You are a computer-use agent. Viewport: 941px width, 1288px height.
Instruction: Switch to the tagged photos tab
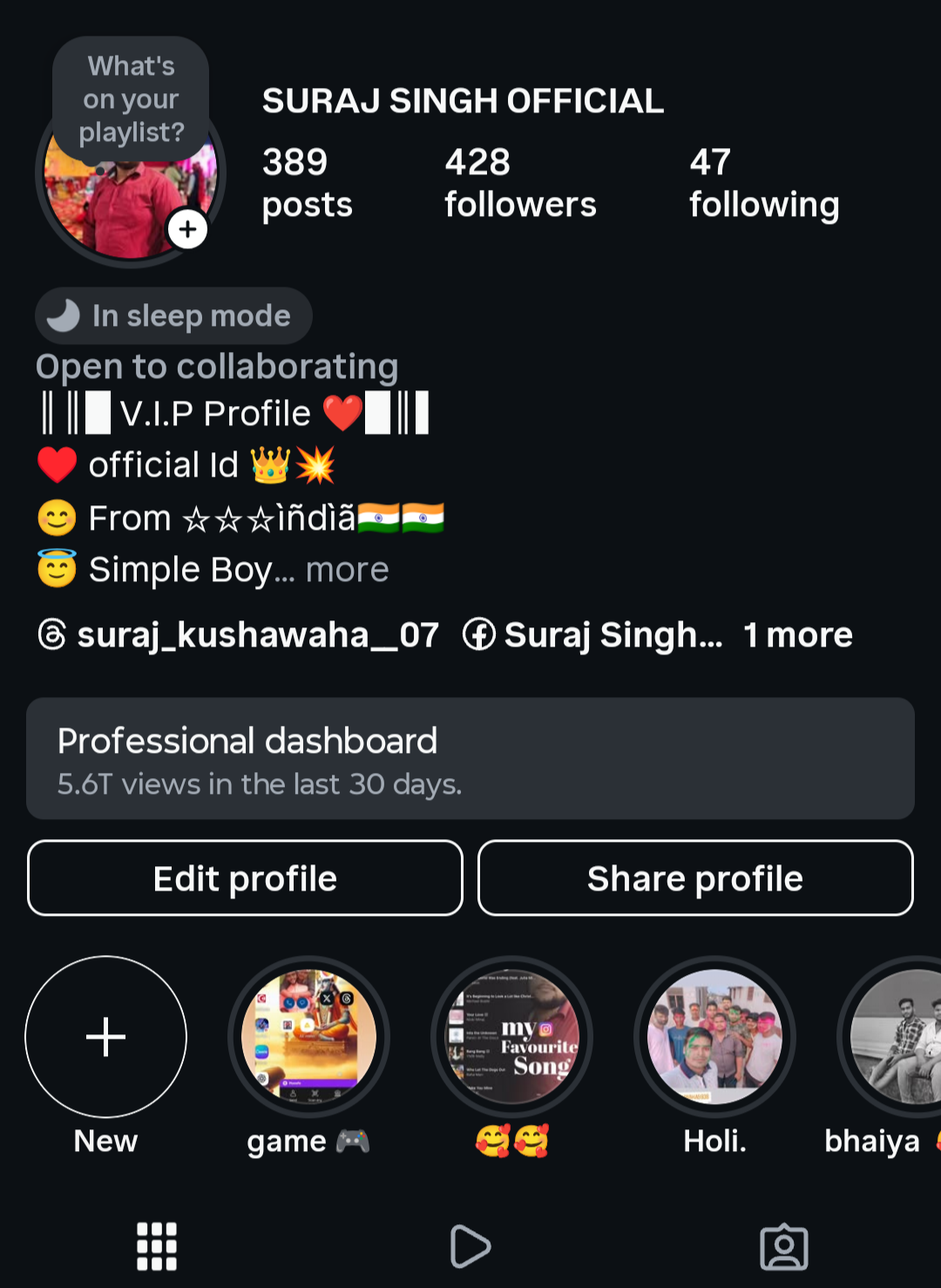(784, 1246)
